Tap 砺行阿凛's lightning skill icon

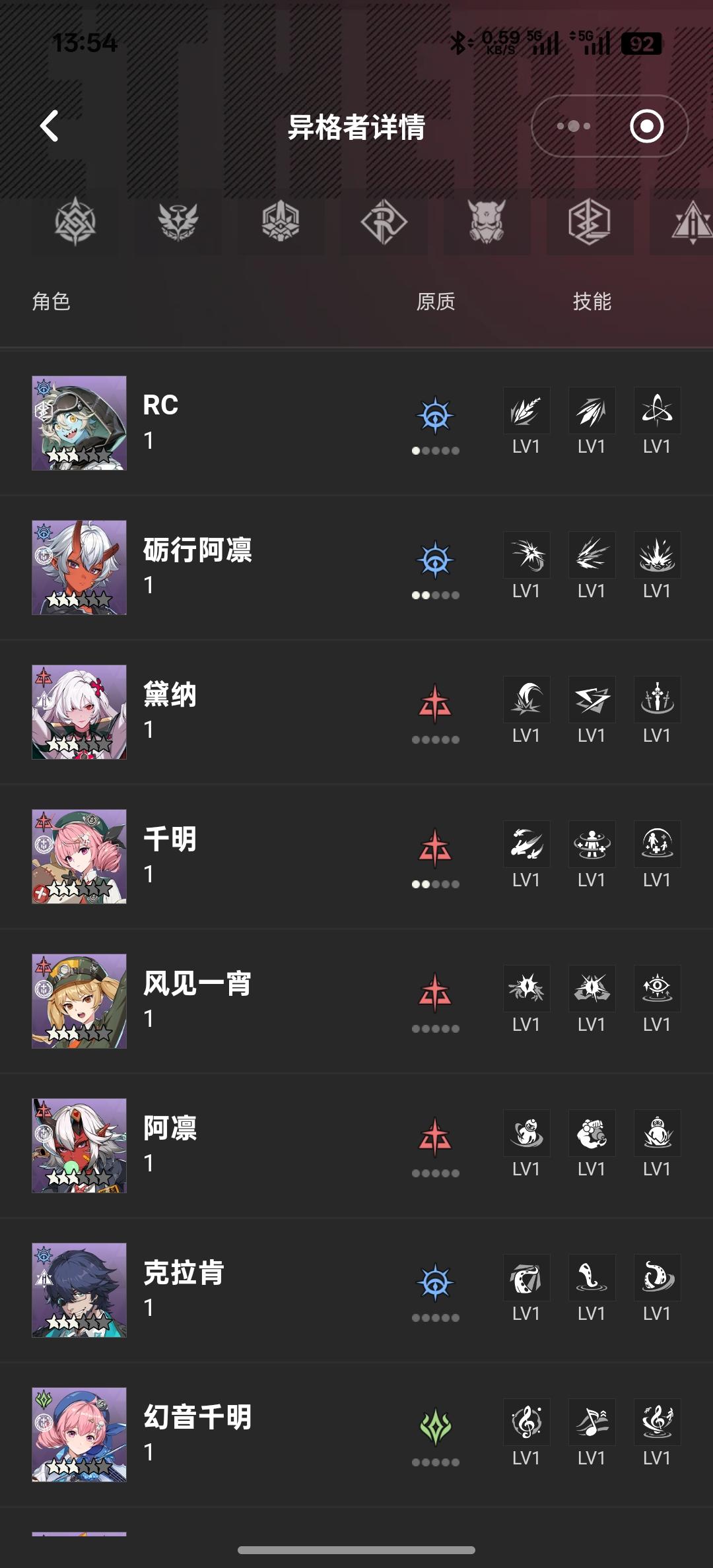[x=591, y=555]
